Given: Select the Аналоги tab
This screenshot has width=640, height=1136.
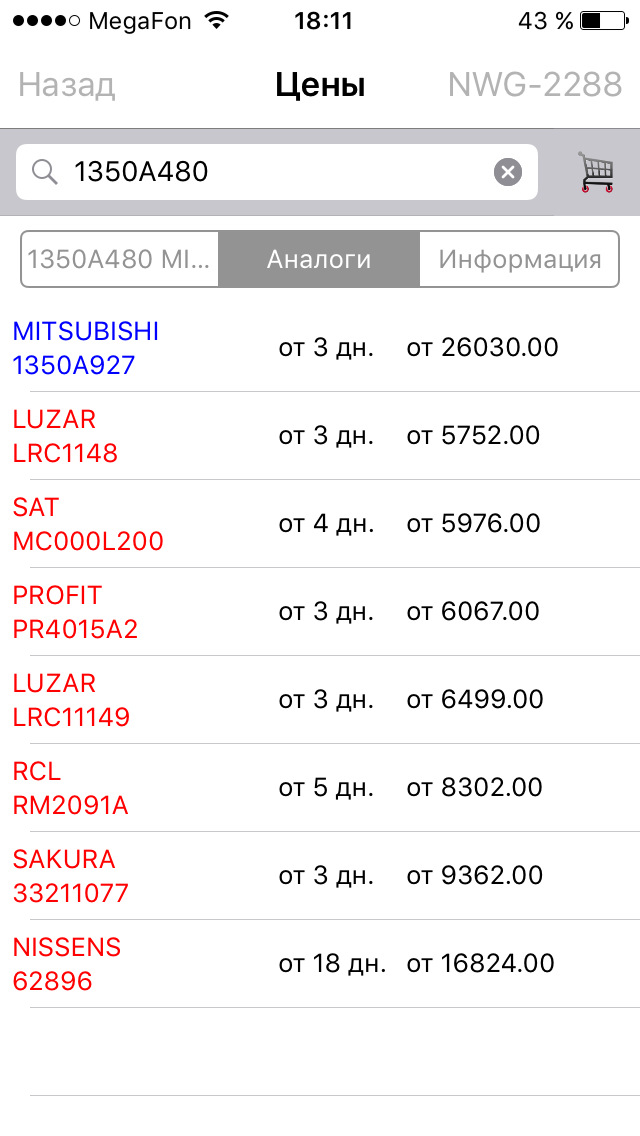Looking at the screenshot, I should click(319, 260).
